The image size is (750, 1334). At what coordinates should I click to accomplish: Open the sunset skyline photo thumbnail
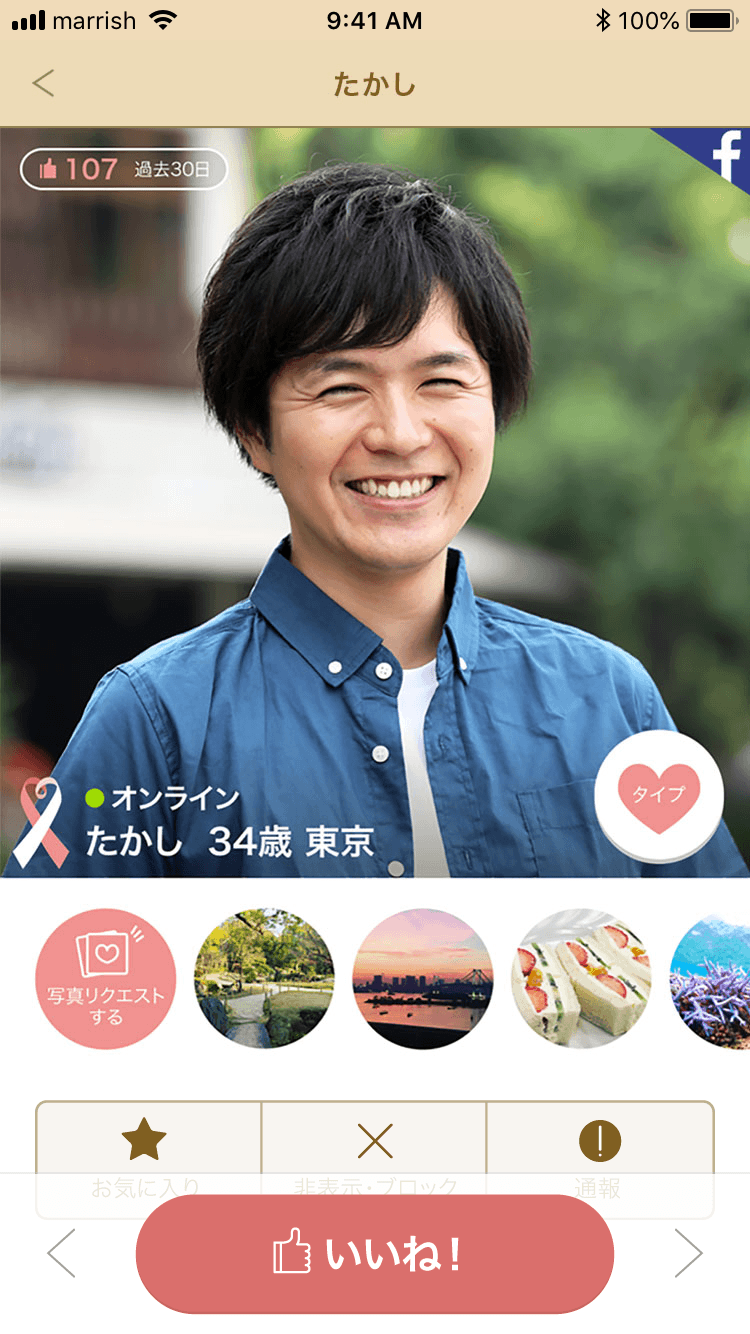(x=423, y=978)
